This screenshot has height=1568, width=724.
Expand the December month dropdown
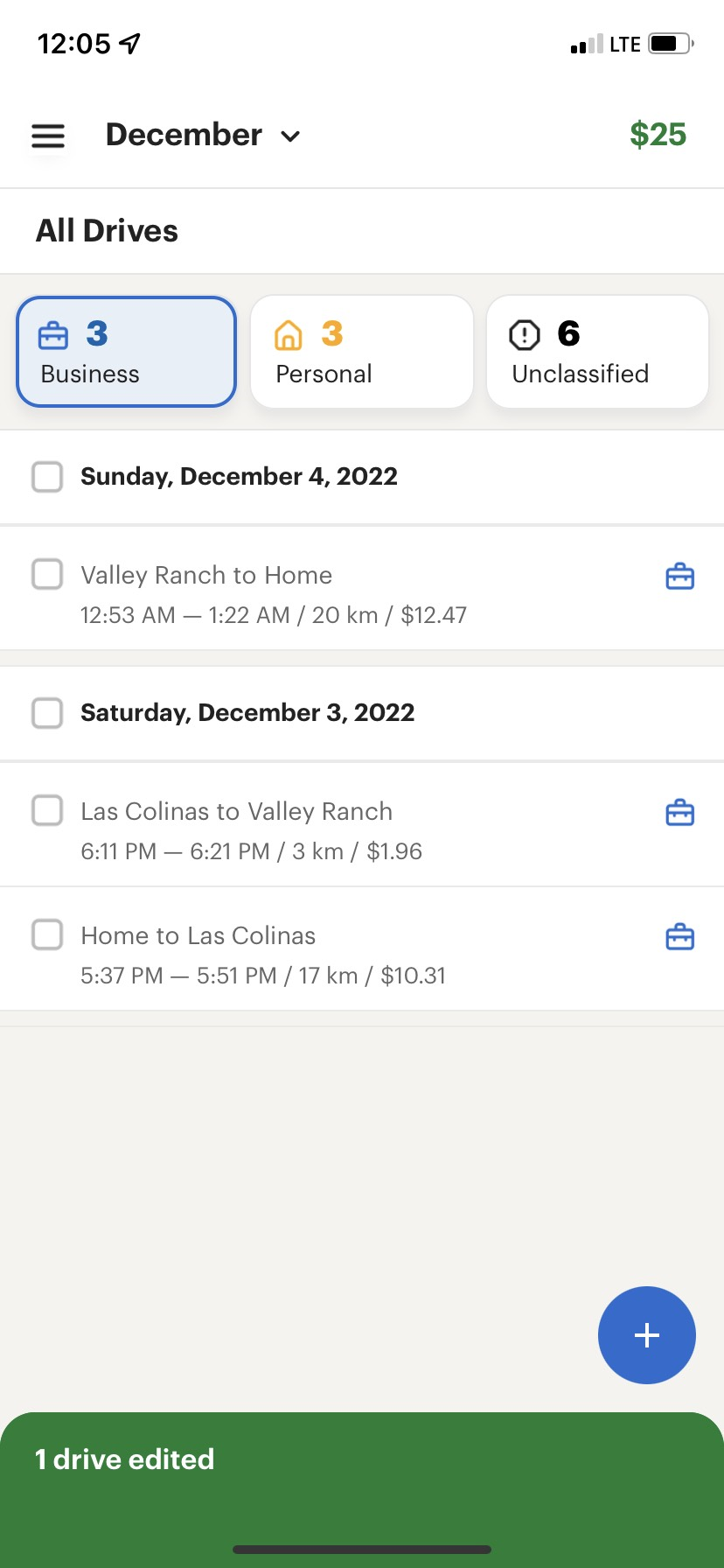[x=203, y=135]
